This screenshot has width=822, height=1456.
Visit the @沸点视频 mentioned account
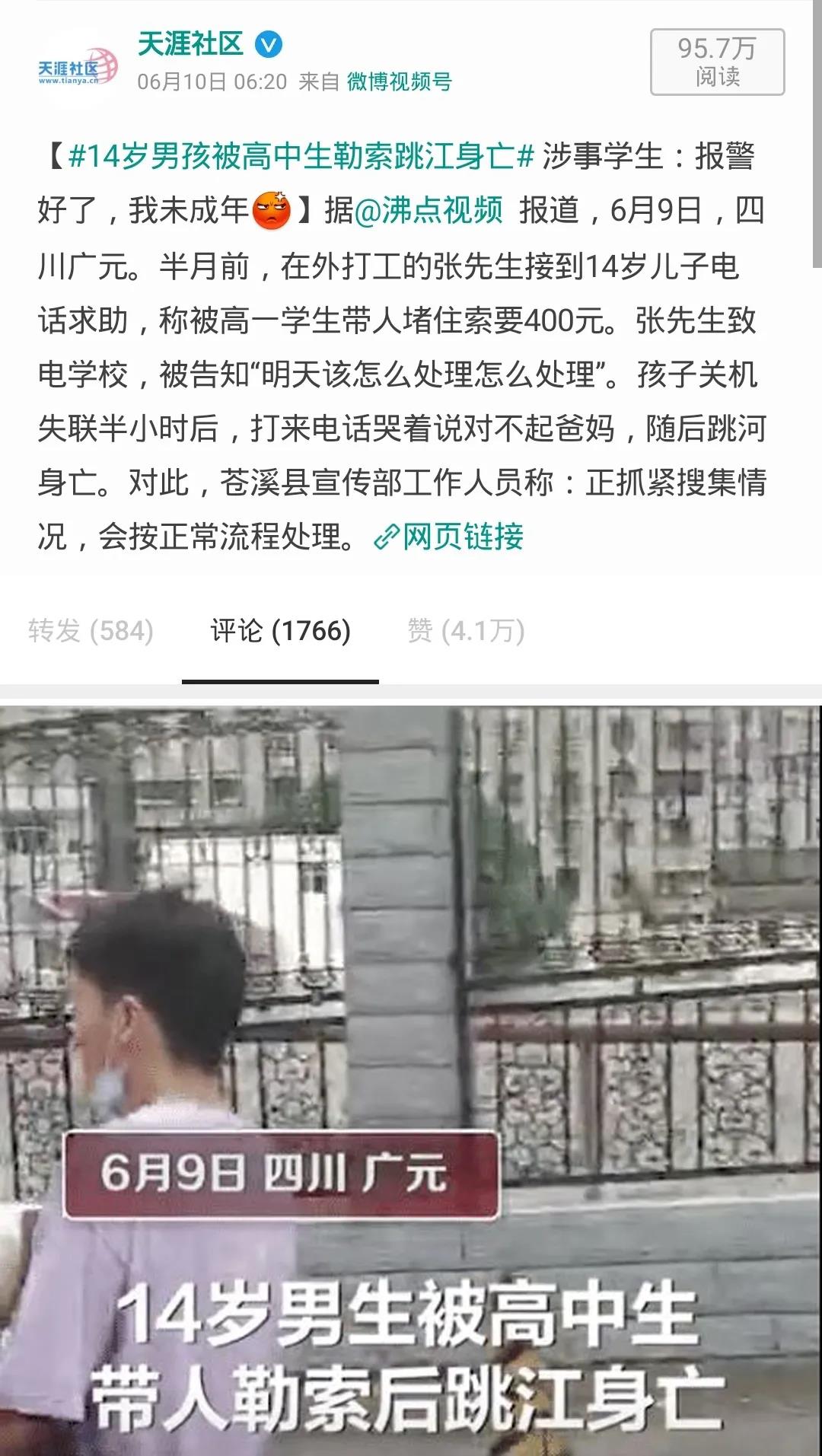[429, 210]
